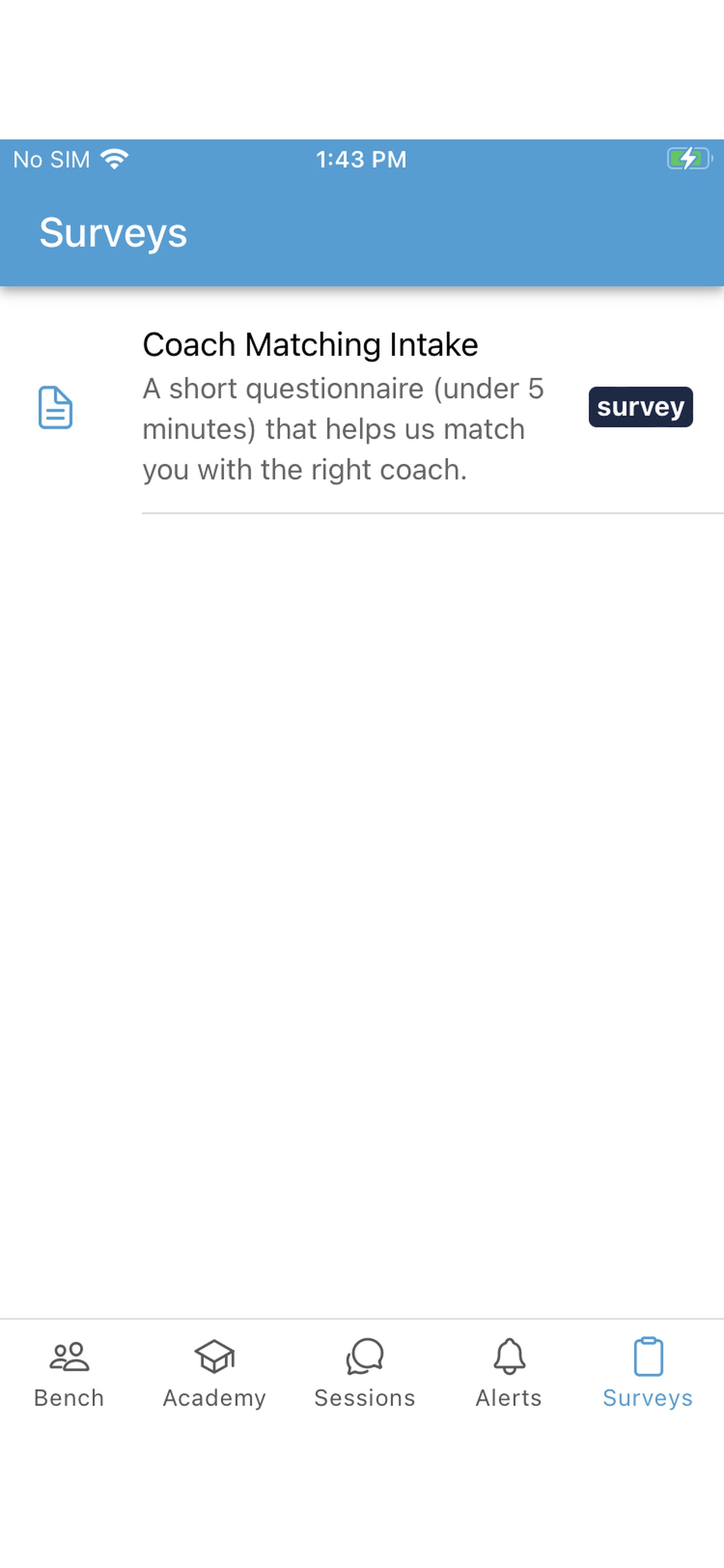Screen dimensions: 724x1568
Task: View the Alerts tab
Action: (509, 1373)
